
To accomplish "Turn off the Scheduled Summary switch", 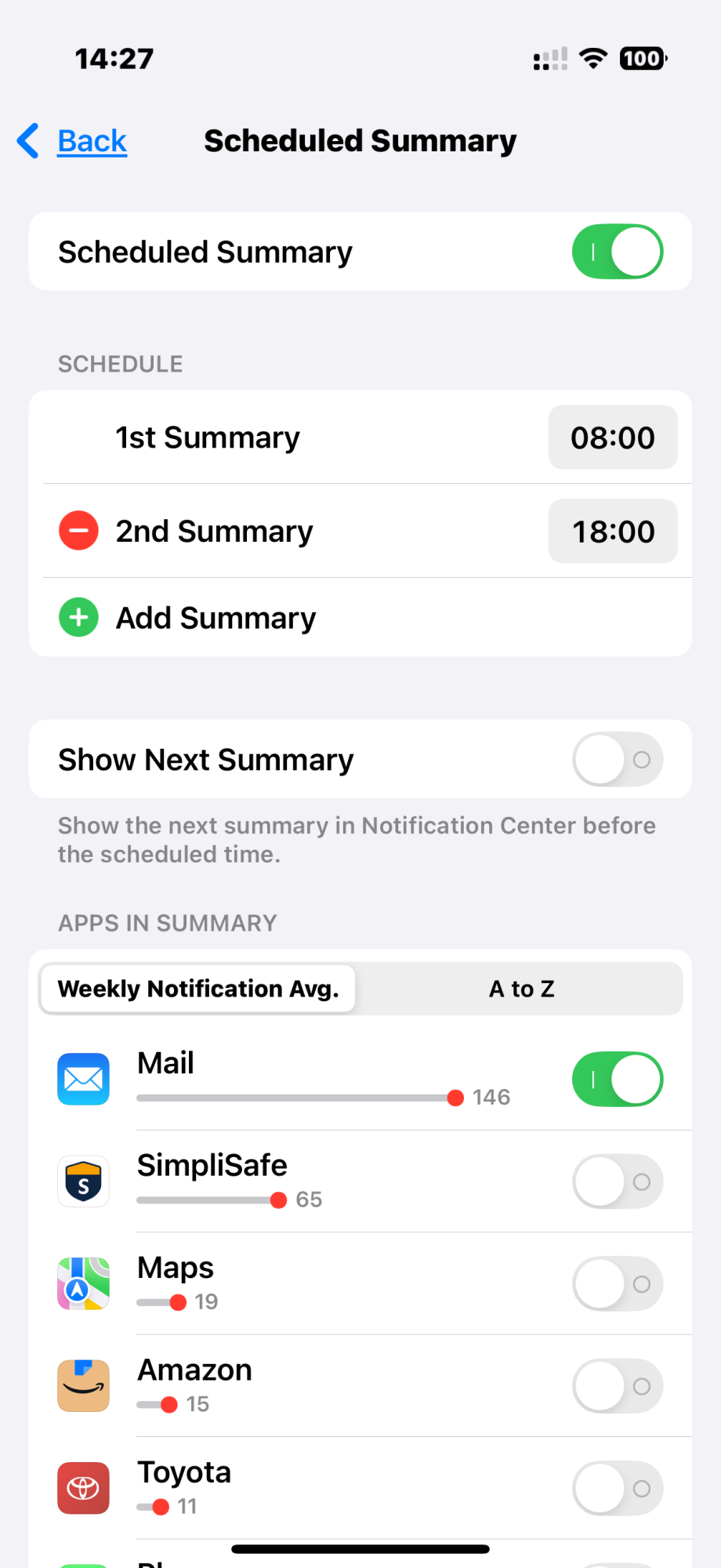I will coord(617,252).
